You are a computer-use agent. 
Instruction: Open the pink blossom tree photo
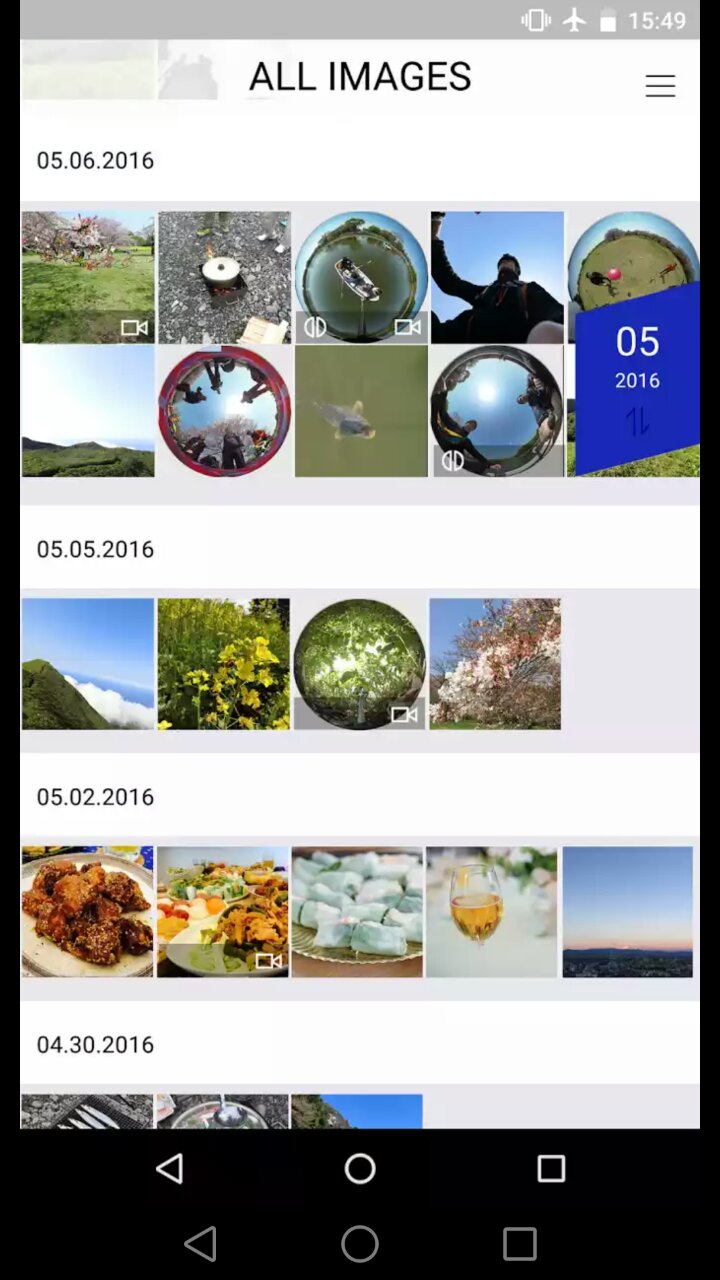pos(495,664)
